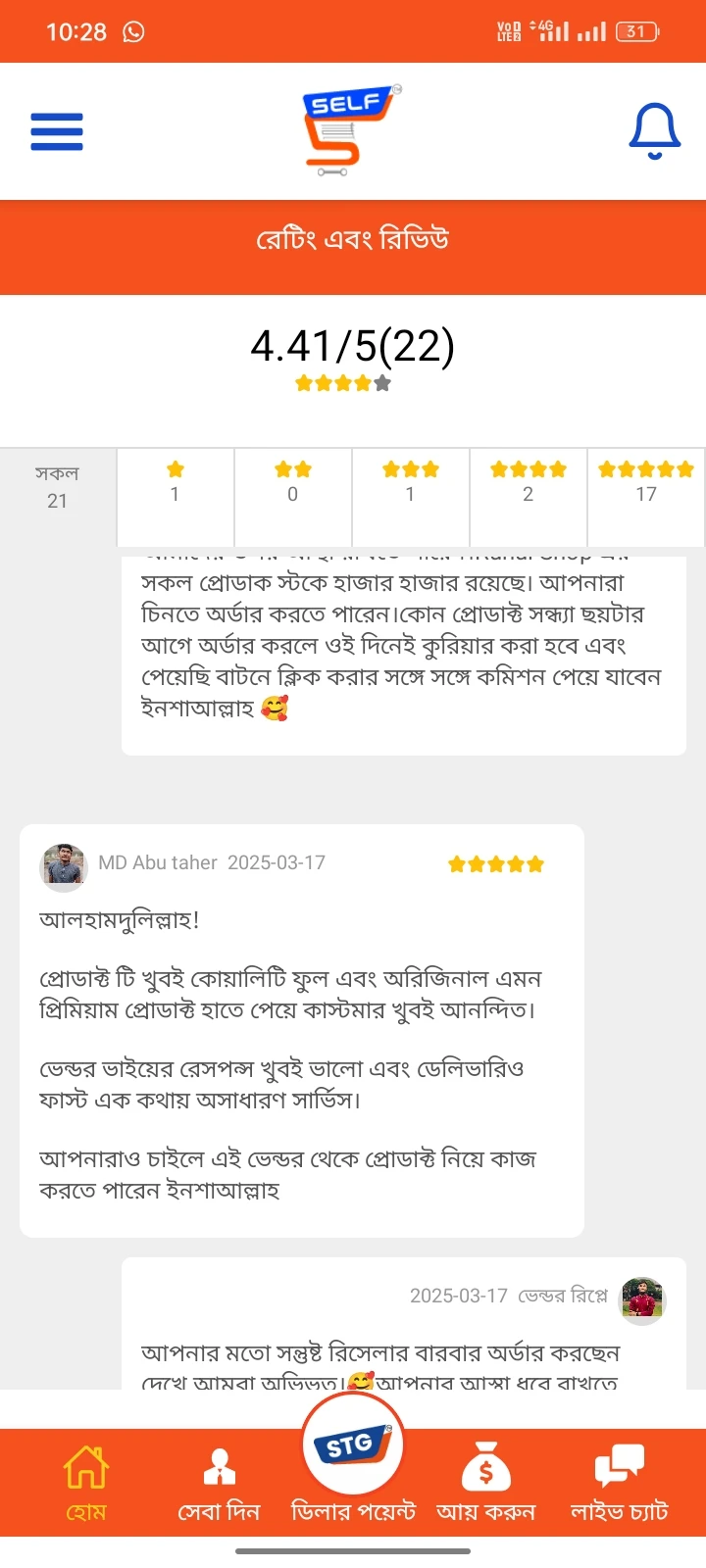Open লাইভ চ্যাট

620,1483
